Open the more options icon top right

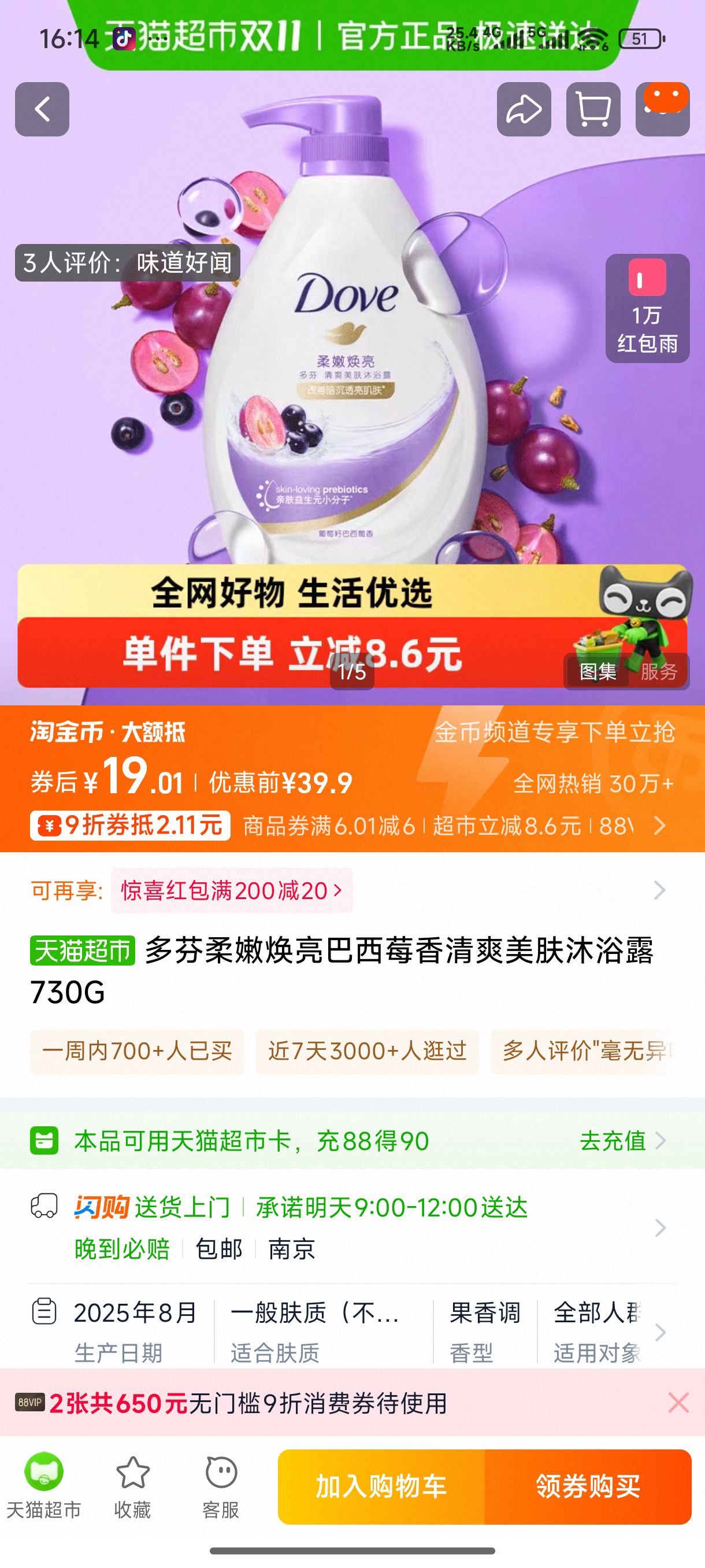[x=663, y=110]
